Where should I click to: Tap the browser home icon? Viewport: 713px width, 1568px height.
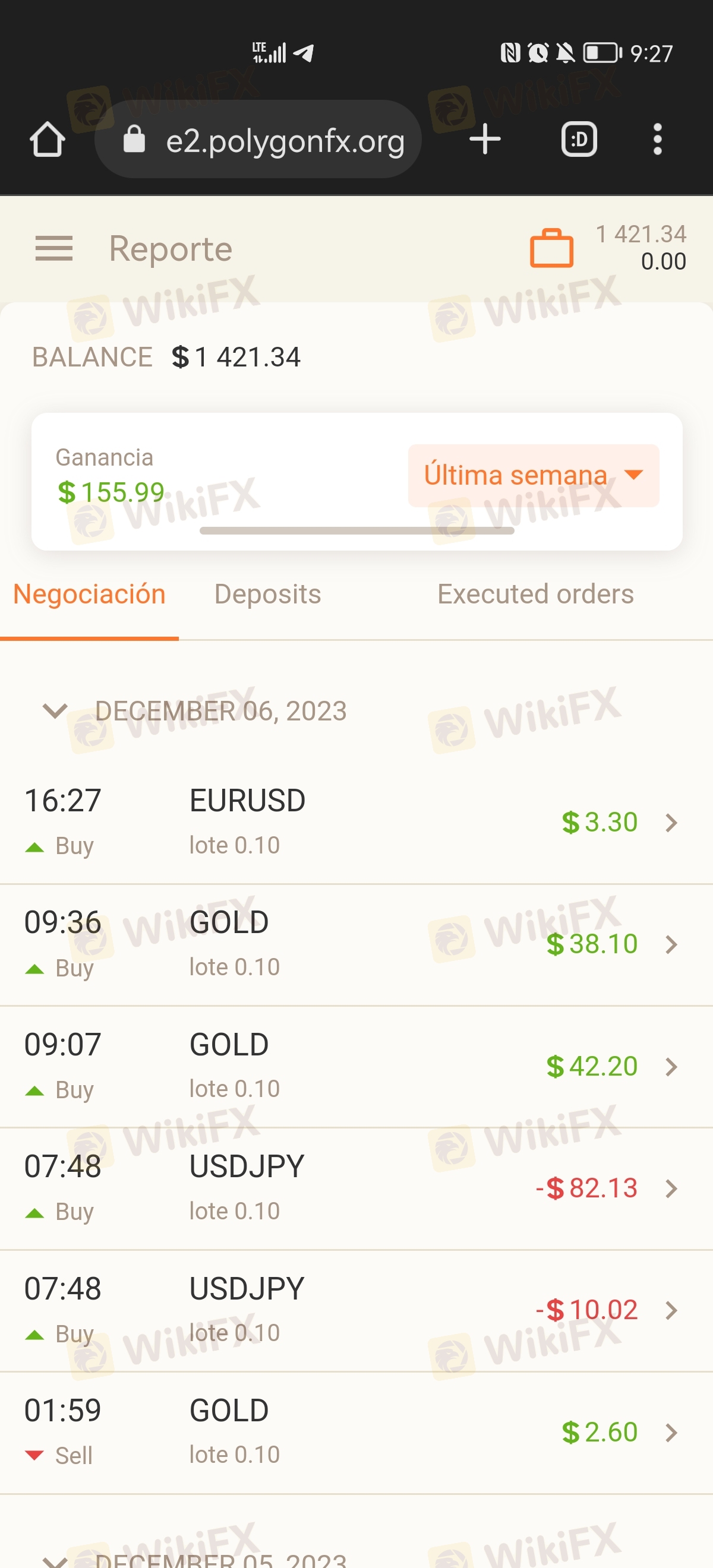[48, 140]
